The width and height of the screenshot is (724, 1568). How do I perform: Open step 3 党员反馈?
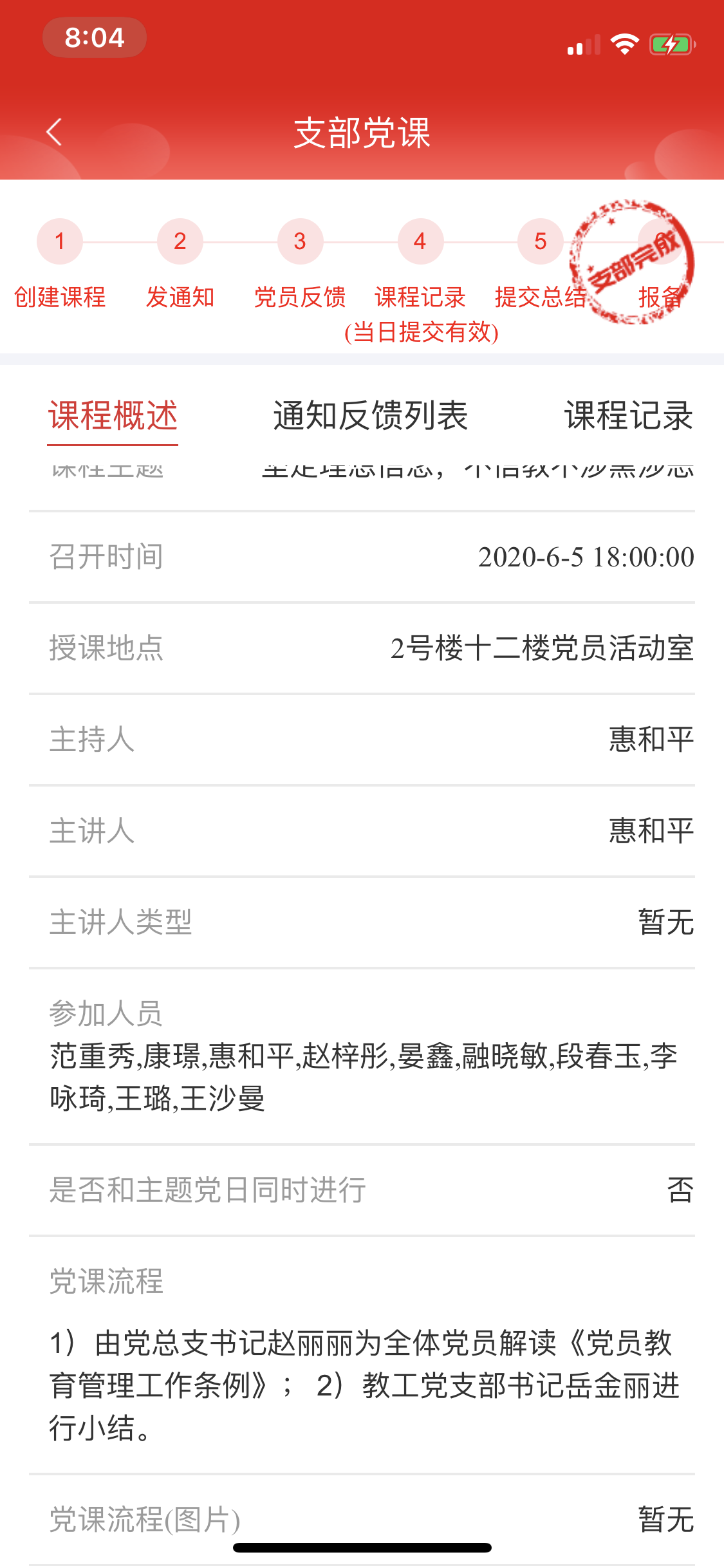point(300,243)
